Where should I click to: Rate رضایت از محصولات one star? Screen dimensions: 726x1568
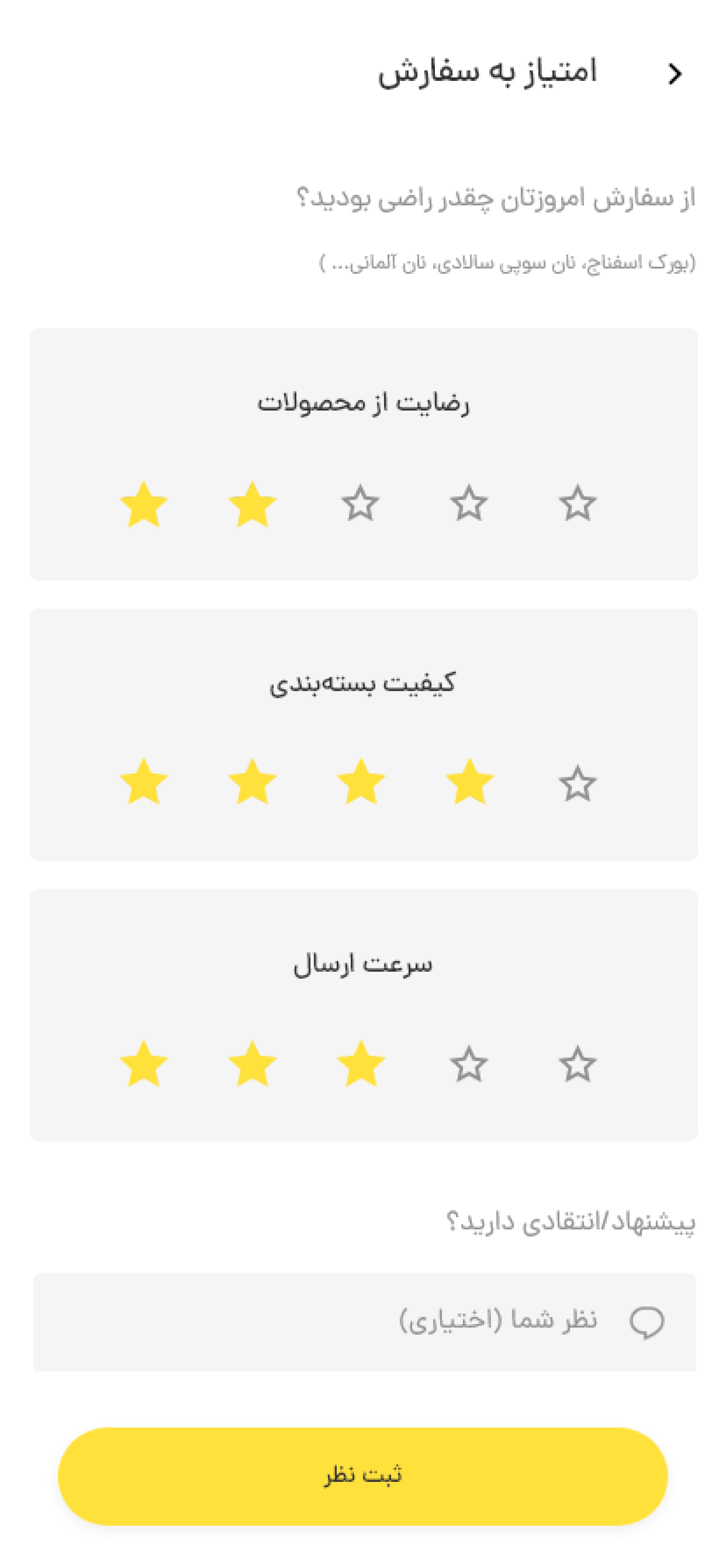143,504
